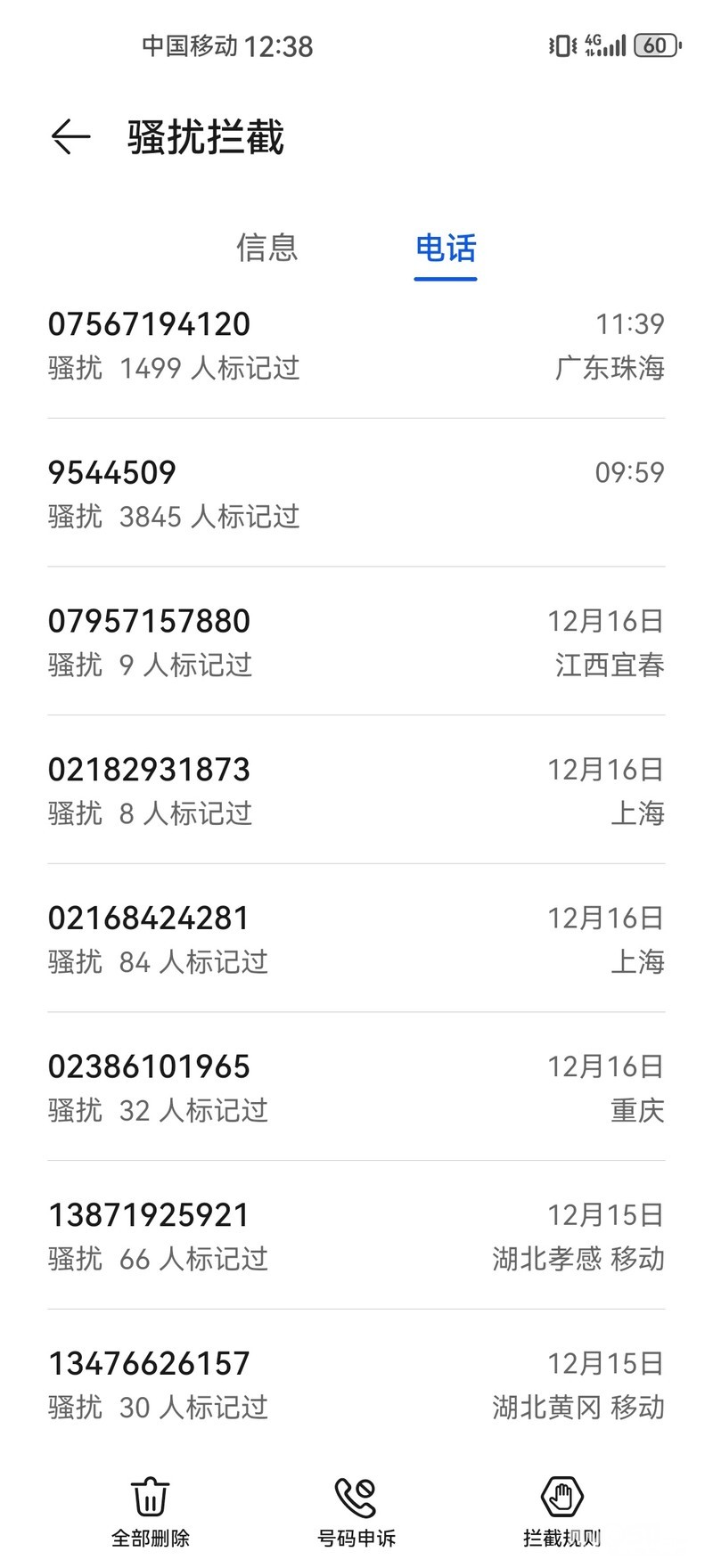
Task: Open blocked call from 07567194120
Action: tap(356, 346)
